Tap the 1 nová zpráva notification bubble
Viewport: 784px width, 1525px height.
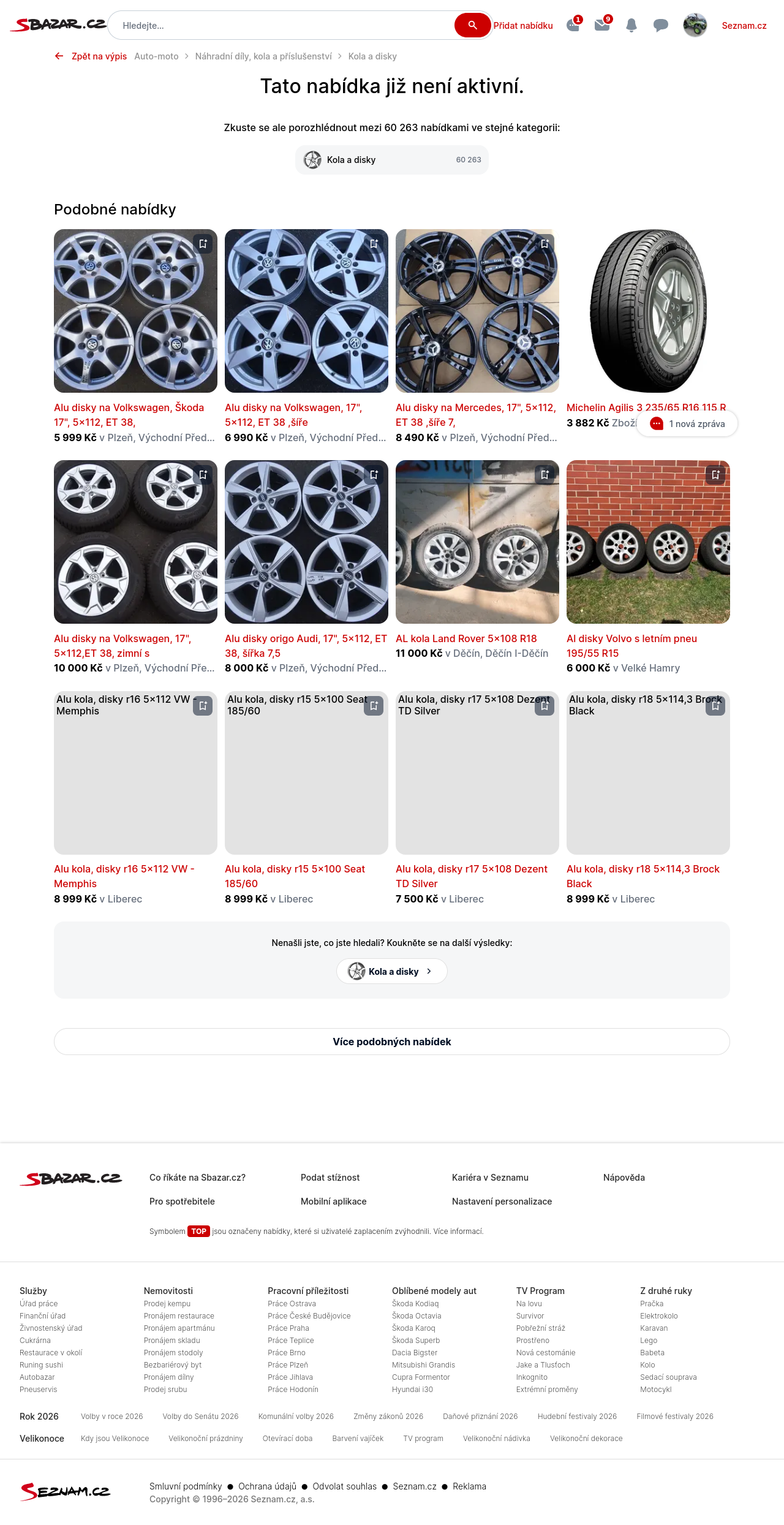(x=687, y=424)
